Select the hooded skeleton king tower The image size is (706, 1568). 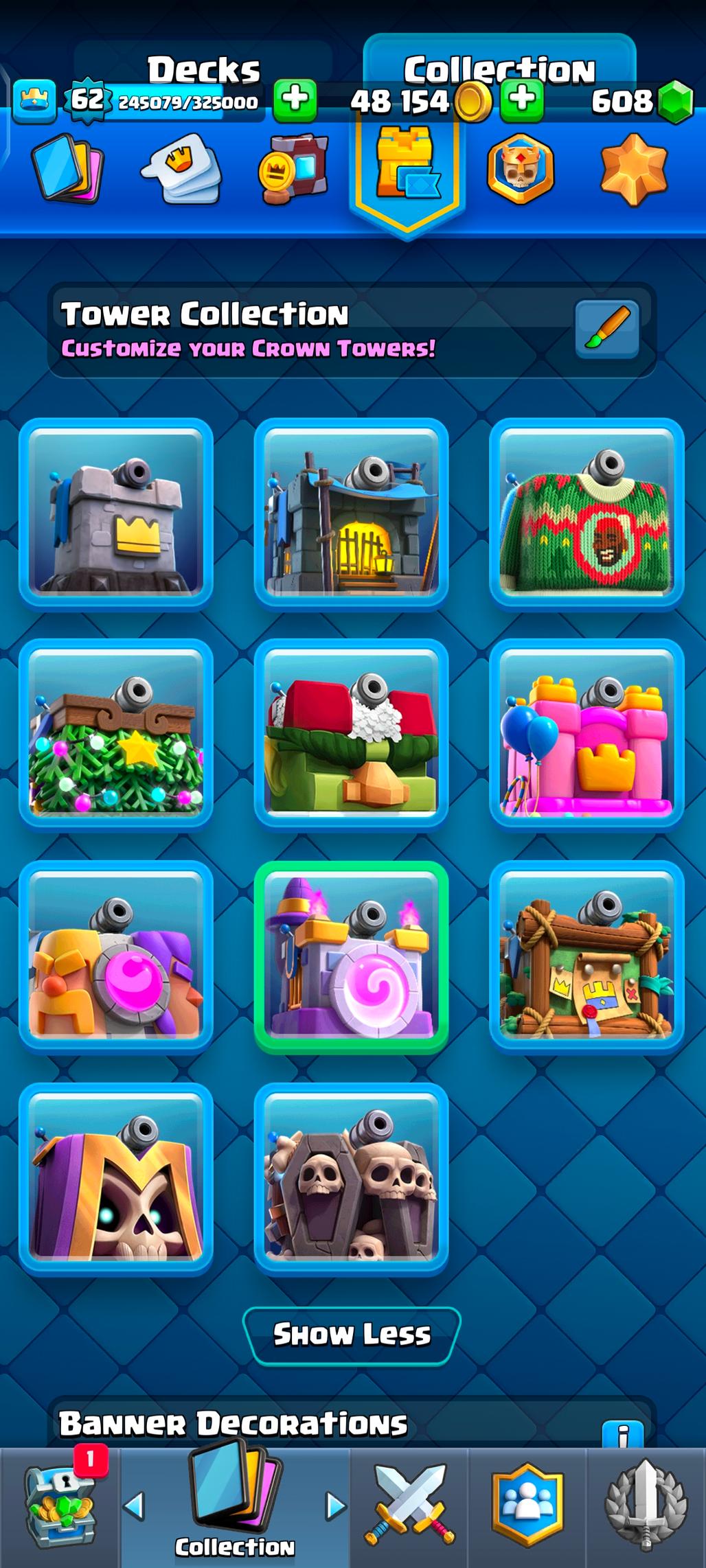[116, 1178]
